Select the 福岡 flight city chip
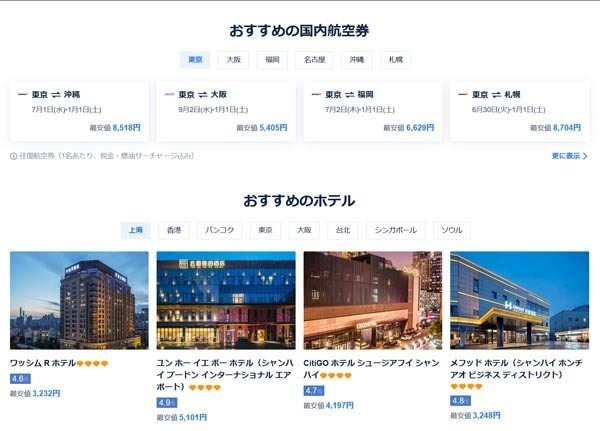Viewport: 600px width, 431px height. click(x=271, y=60)
